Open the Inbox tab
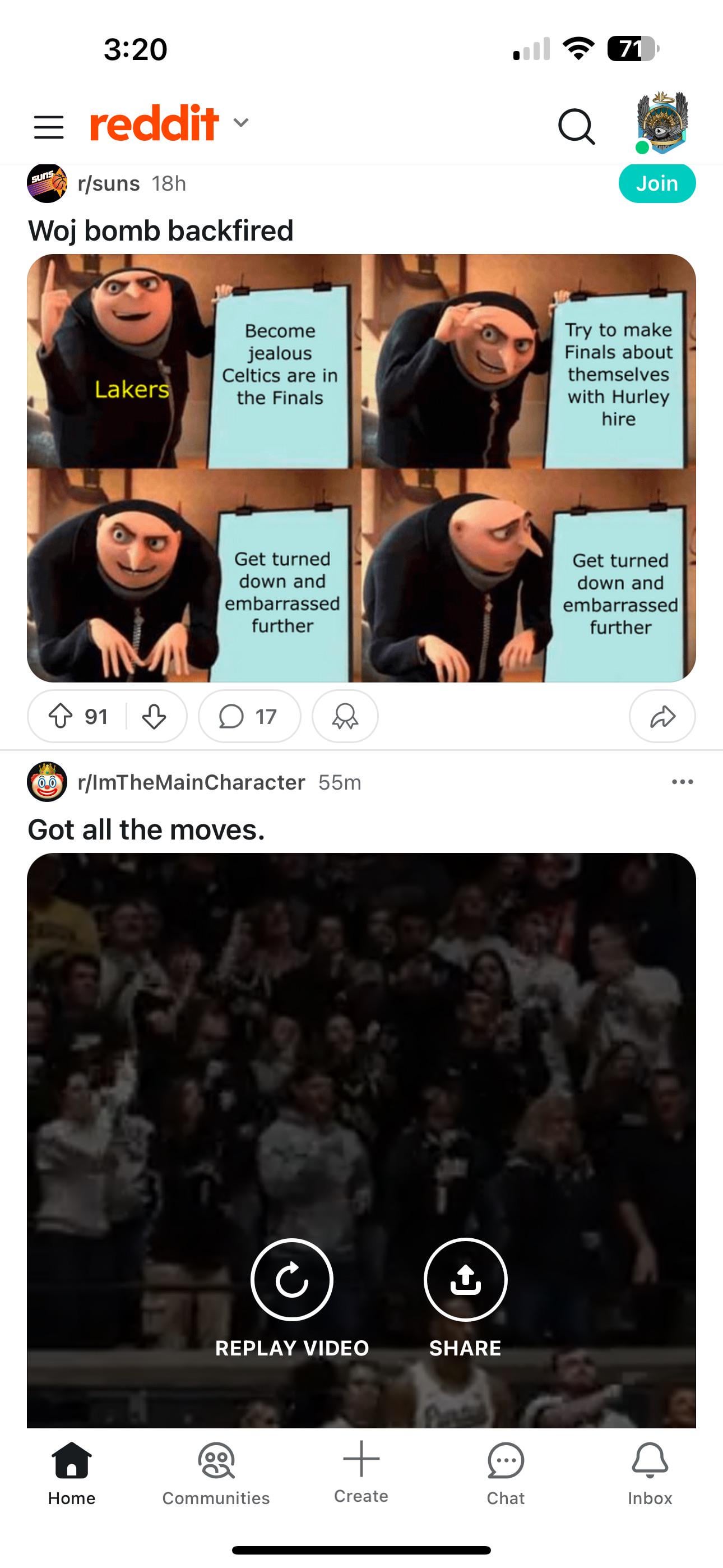The image size is (723, 1568). (650, 1472)
